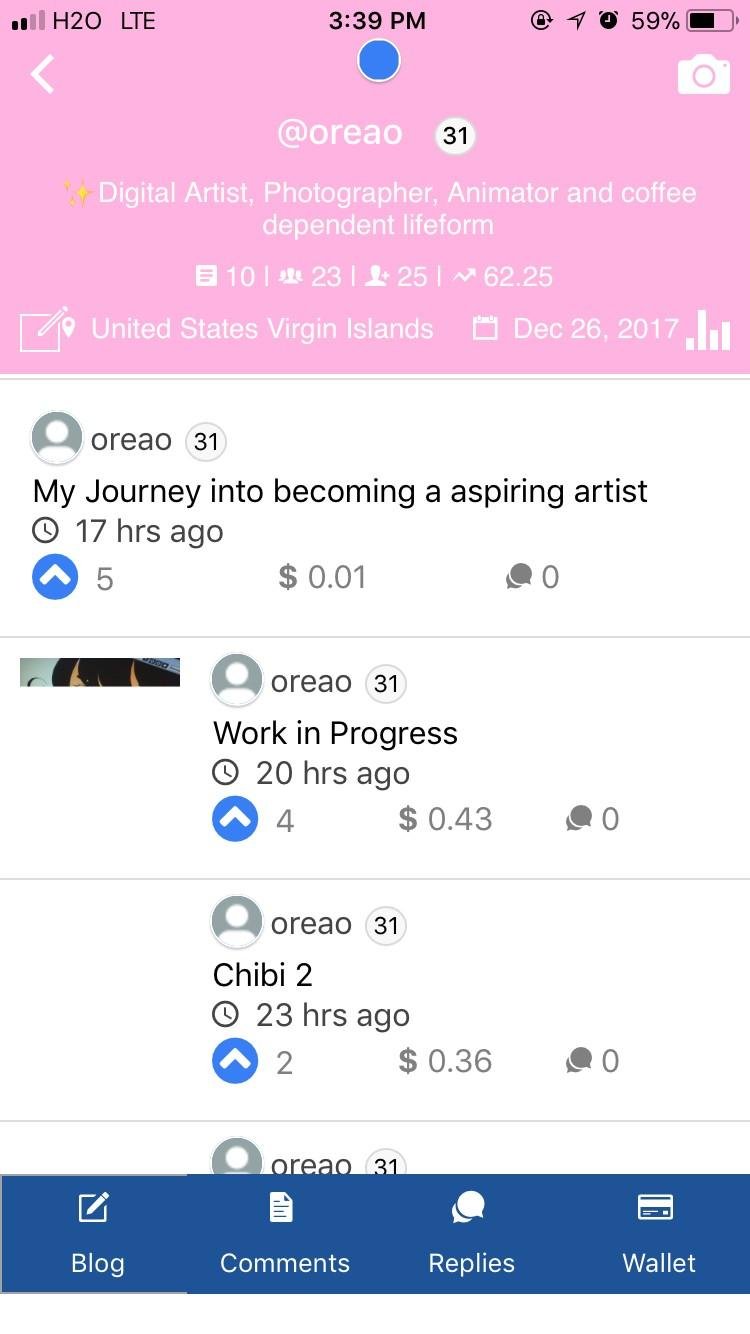Upvote the 'My Journey' post
Viewport: 750px width, 1334px height.
click(x=55, y=577)
